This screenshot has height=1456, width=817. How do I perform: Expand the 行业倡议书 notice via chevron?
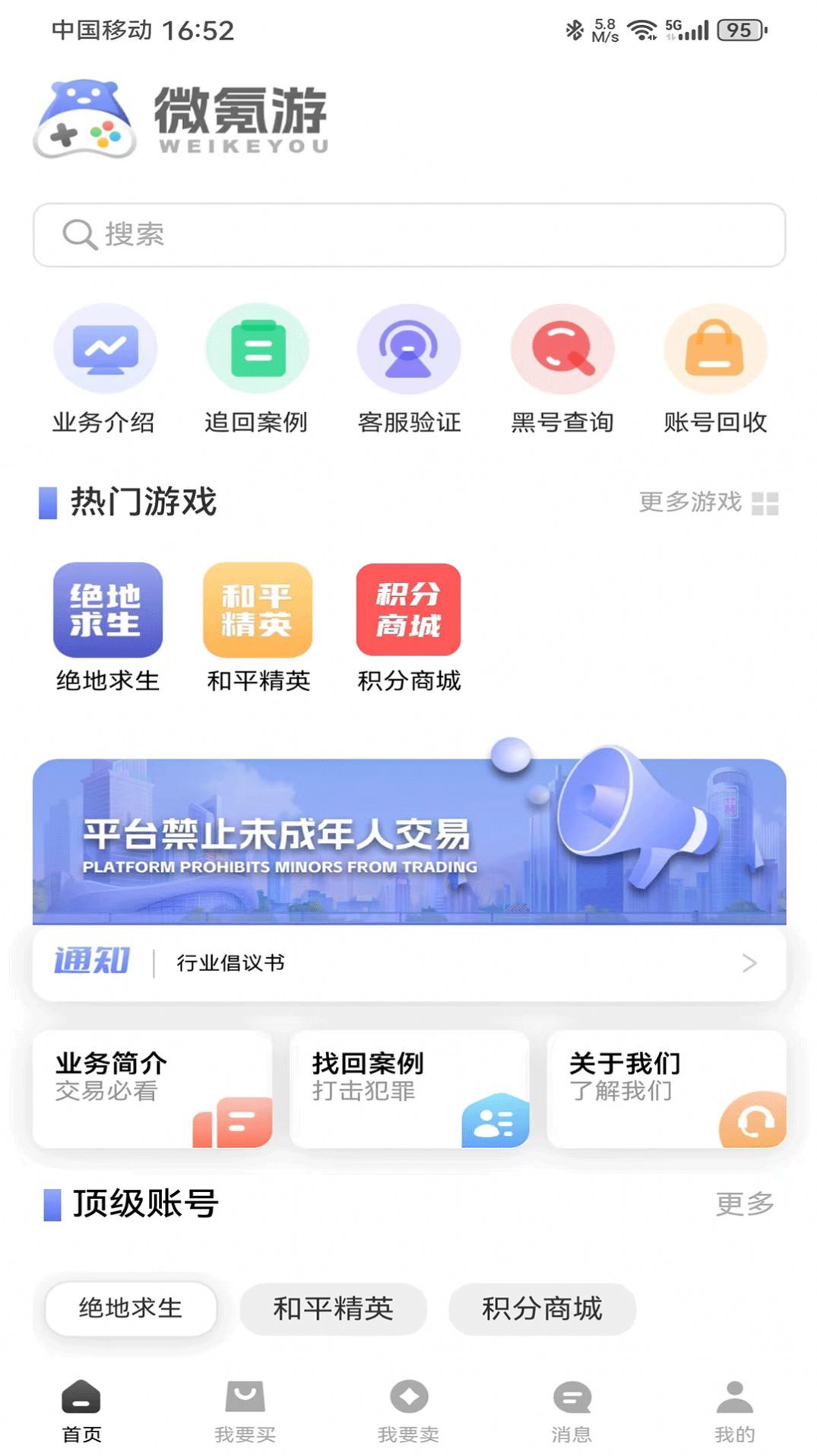pyautogui.click(x=748, y=963)
